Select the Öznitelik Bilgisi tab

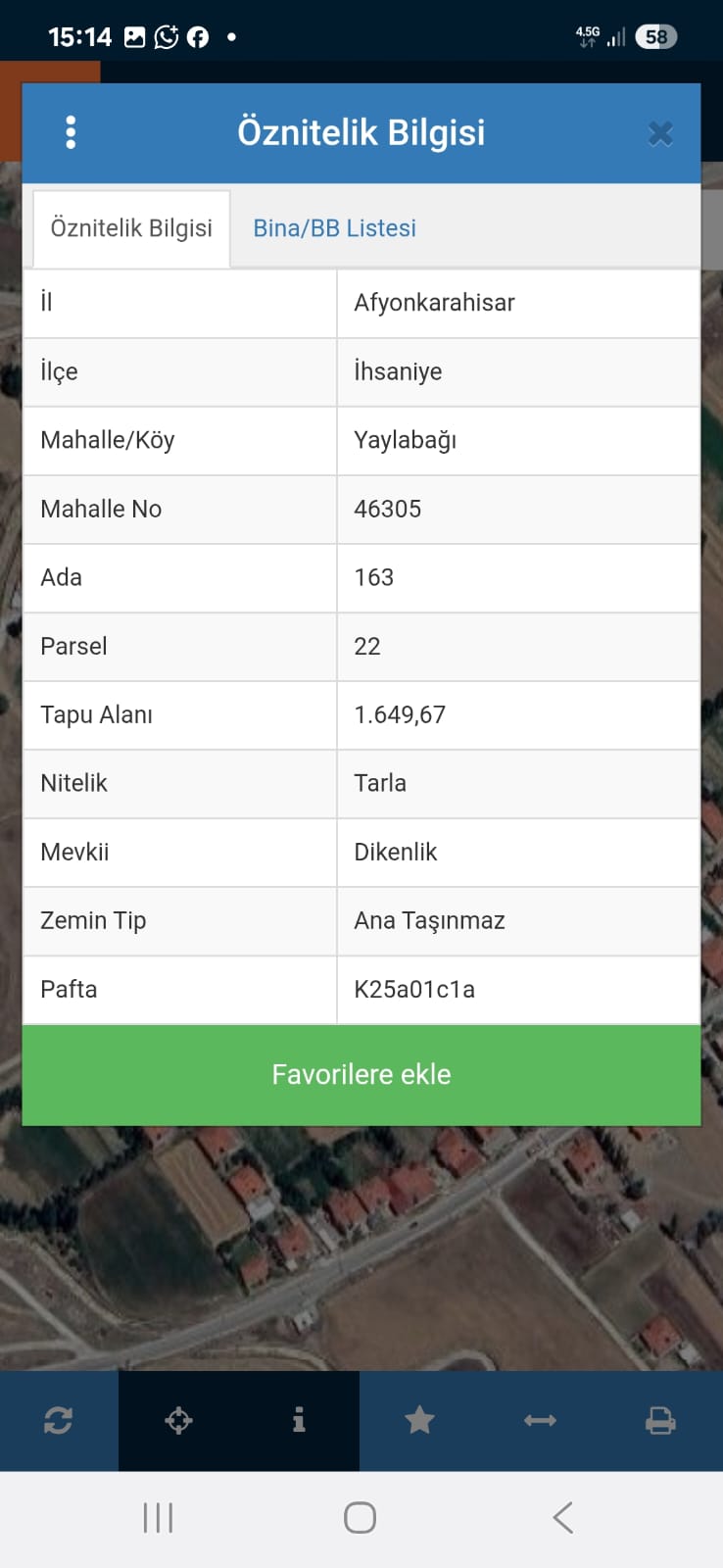point(131,228)
